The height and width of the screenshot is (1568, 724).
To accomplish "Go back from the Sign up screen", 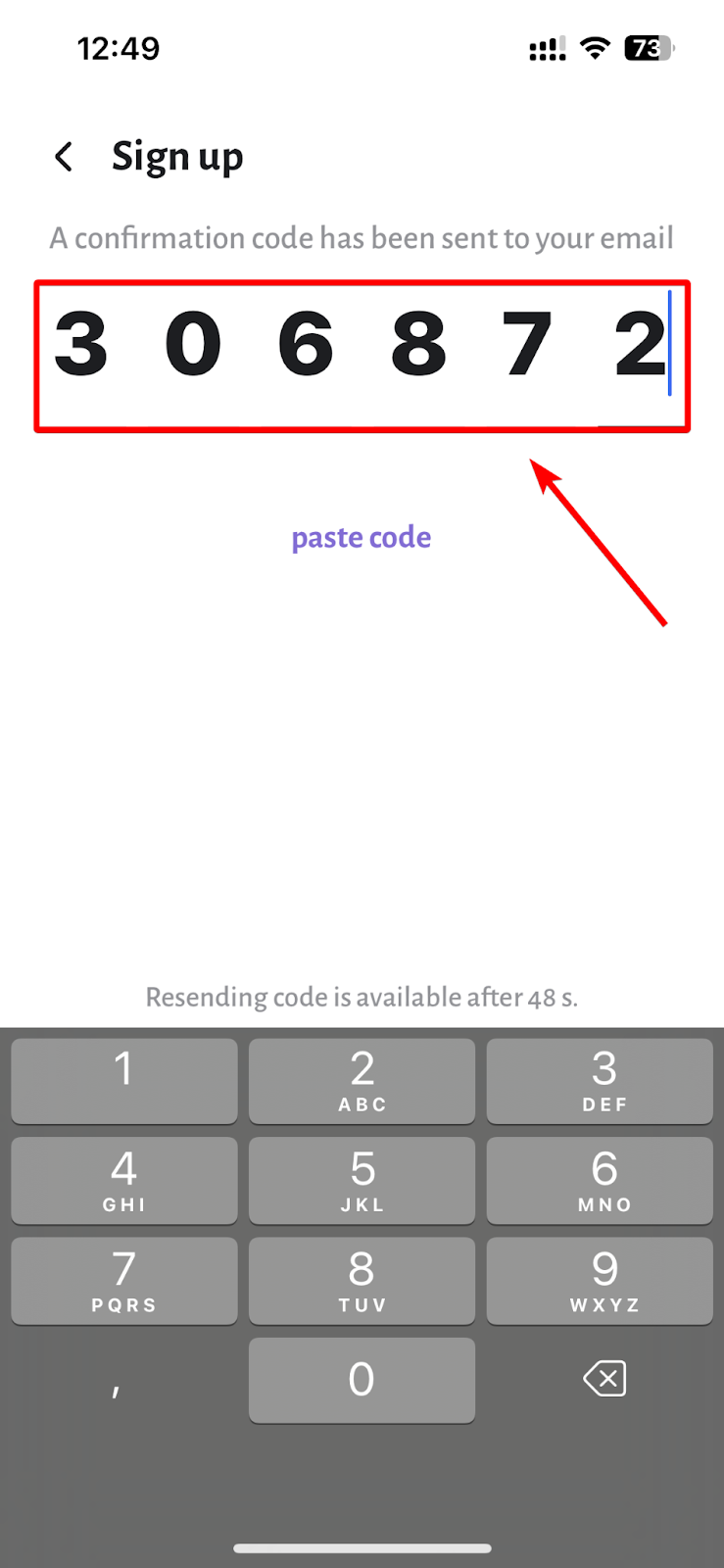I will click(x=65, y=157).
